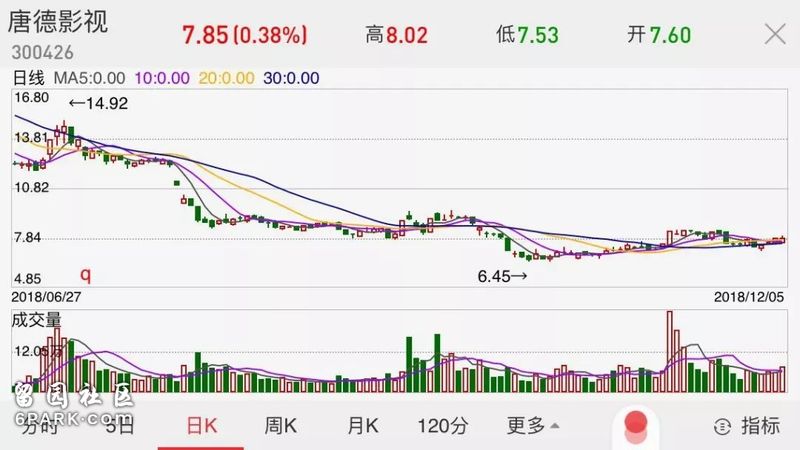The image size is (800, 450).
Task: Select the 日K daily candlestick tab
Action: (x=201, y=426)
